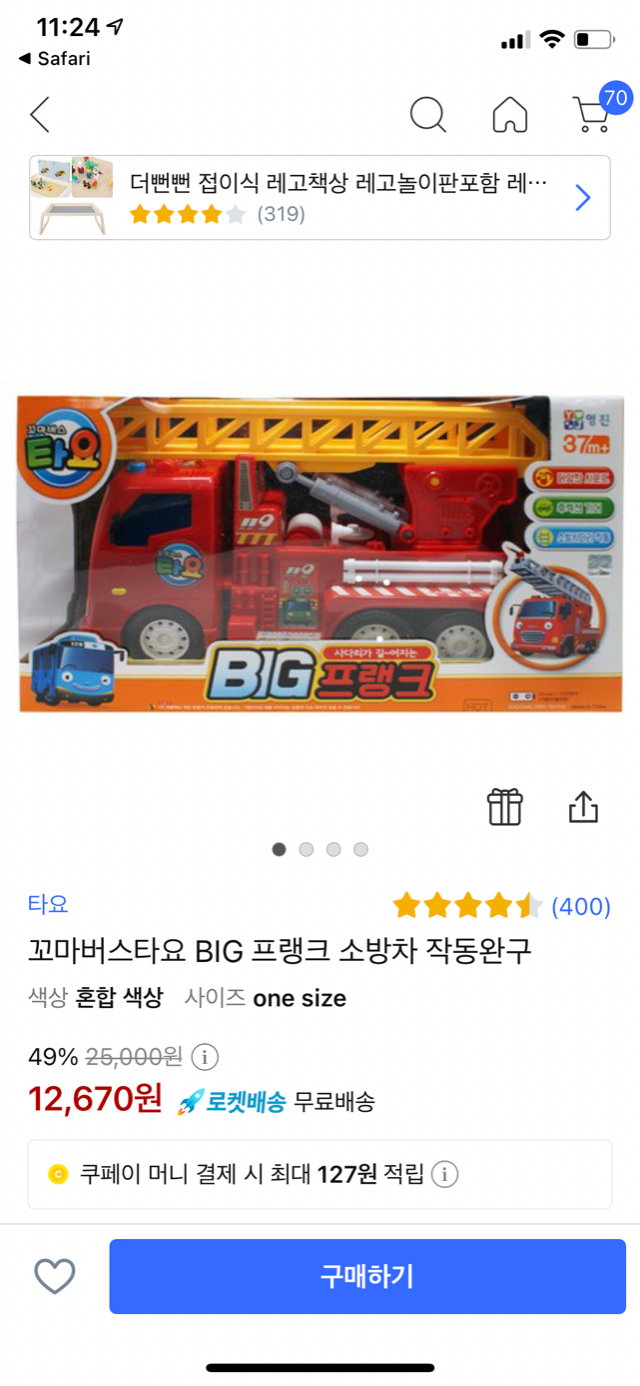Show 쿠페이 머니 reward info

[x=445, y=1174]
